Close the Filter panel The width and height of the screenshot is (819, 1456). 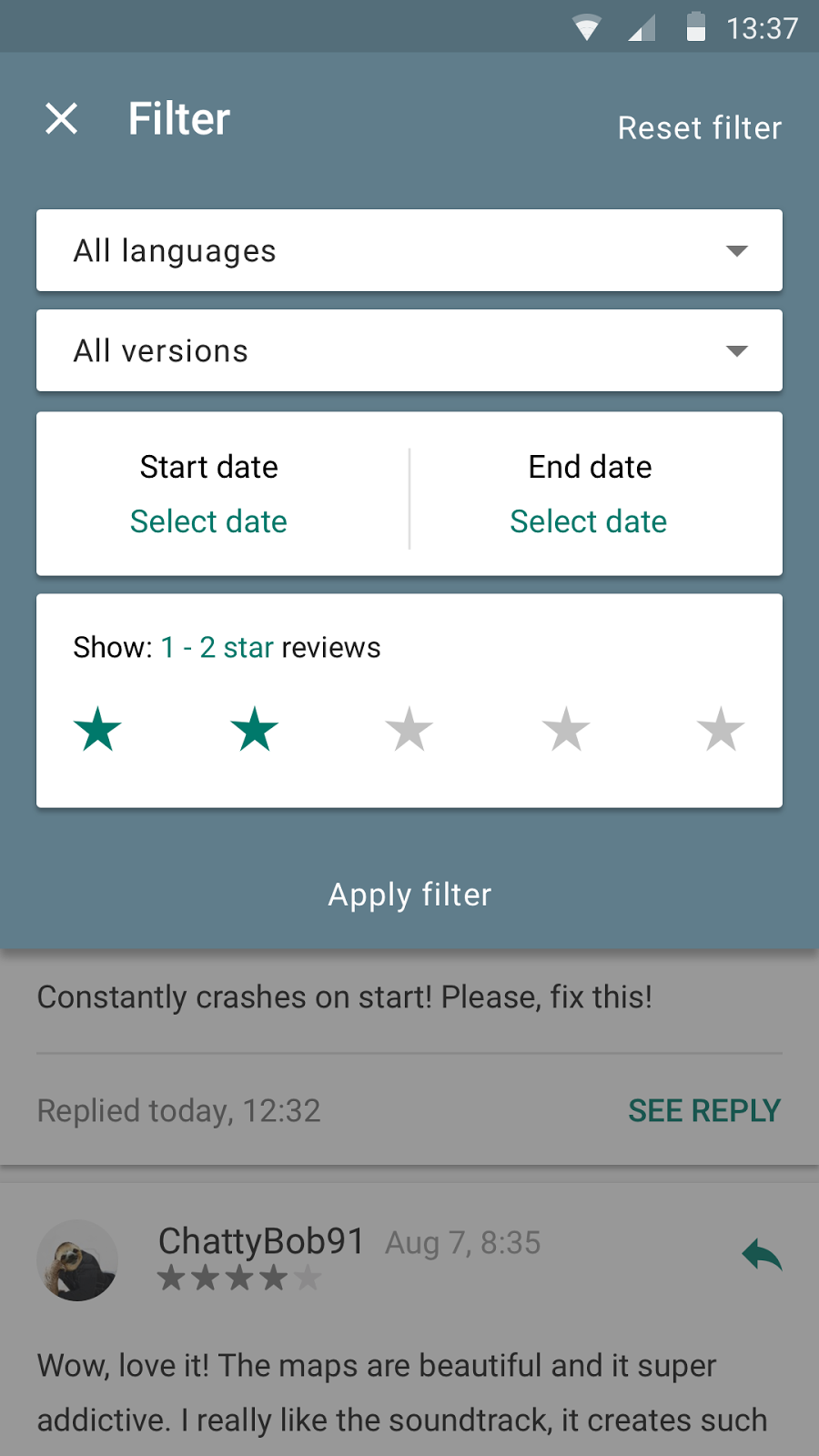pyautogui.click(x=62, y=118)
